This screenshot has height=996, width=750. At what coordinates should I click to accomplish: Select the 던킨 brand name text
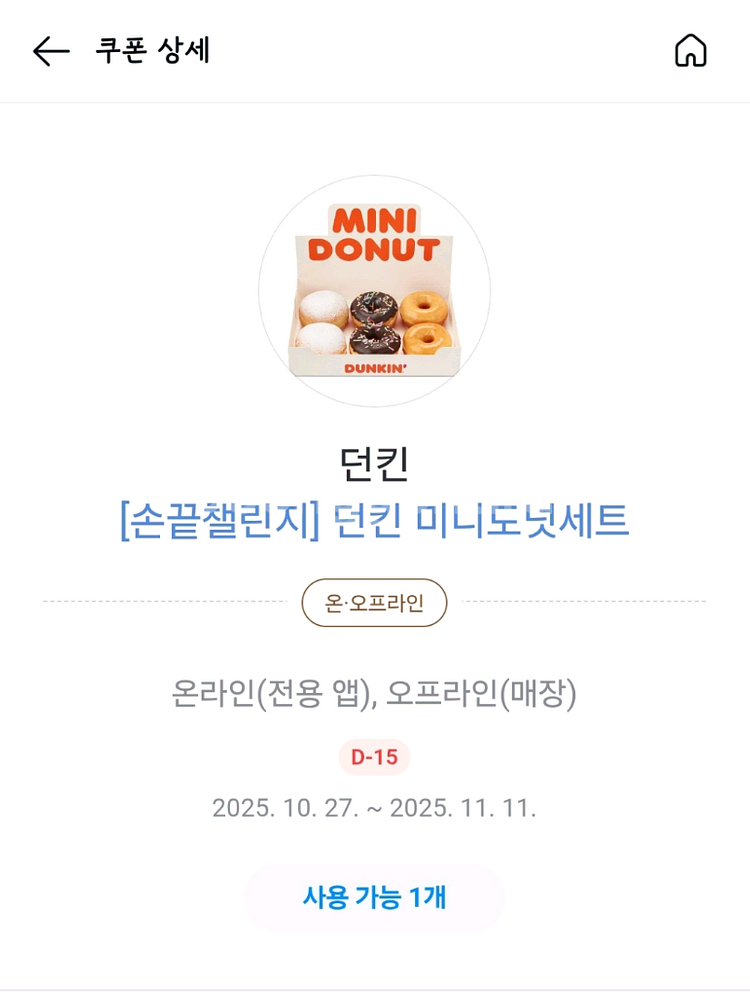click(x=375, y=464)
